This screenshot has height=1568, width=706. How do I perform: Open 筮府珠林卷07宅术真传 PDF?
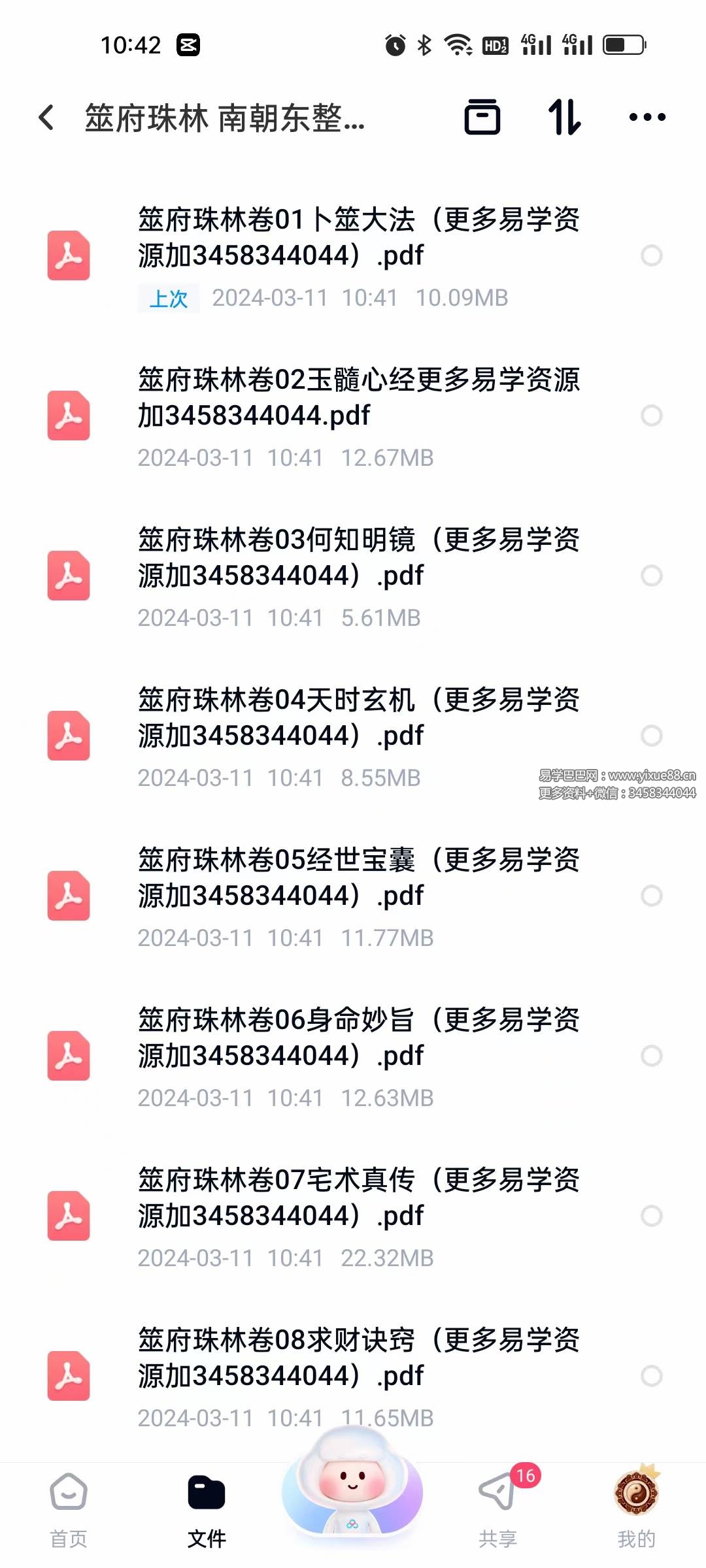358,1198
